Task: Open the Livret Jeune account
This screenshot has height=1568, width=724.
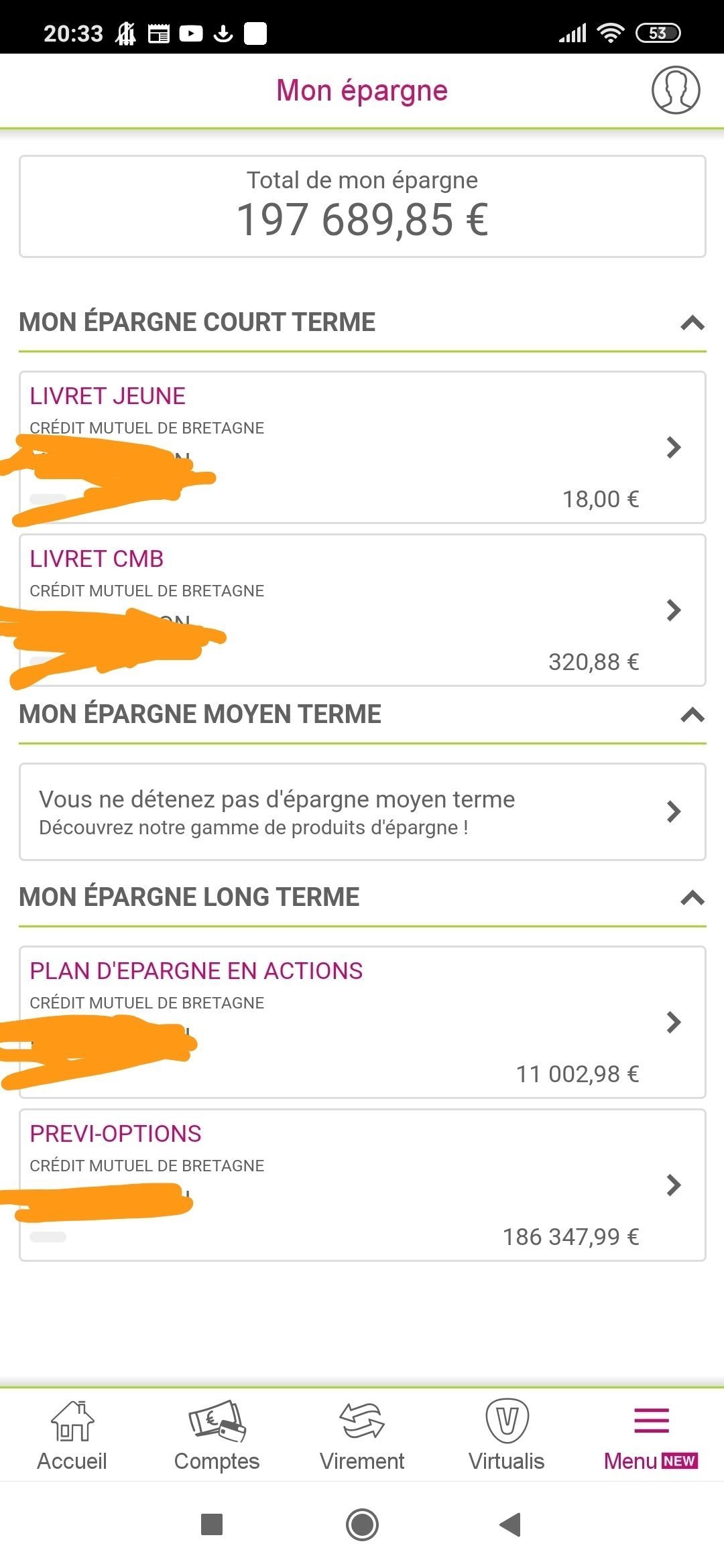Action: 362,447
